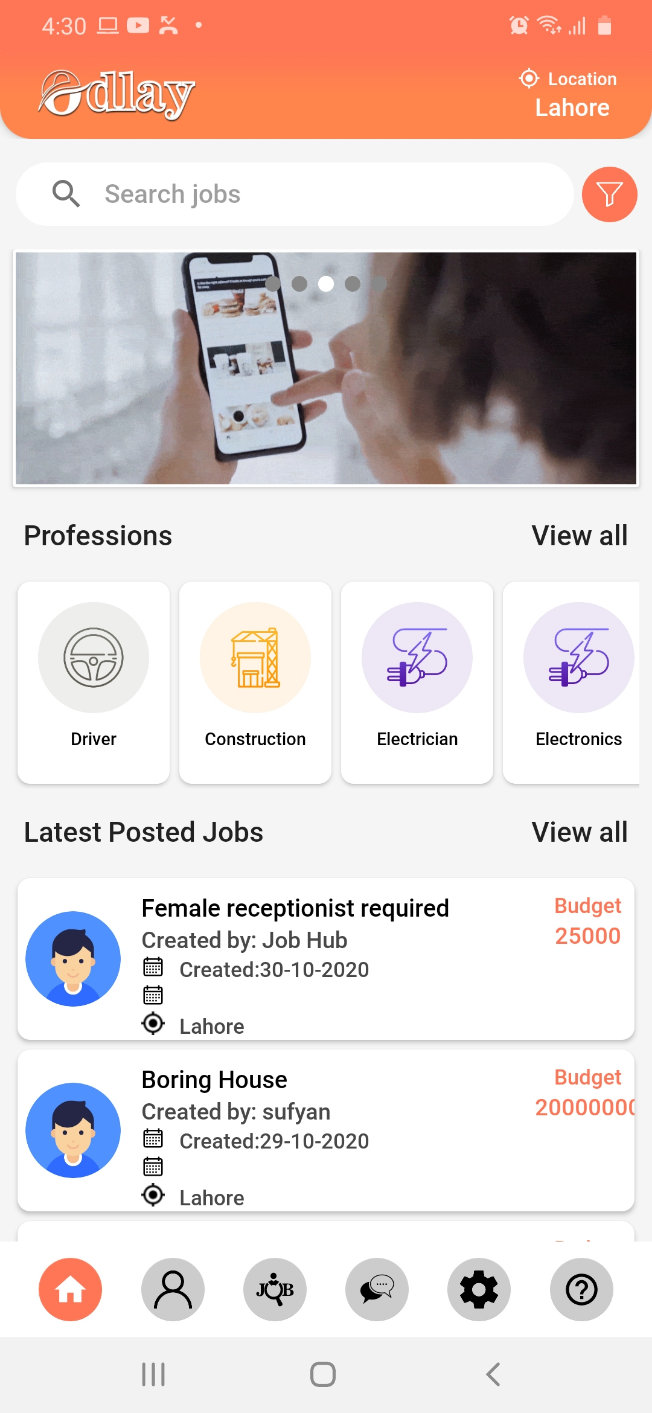Open the Female receptionist required job

326,959
